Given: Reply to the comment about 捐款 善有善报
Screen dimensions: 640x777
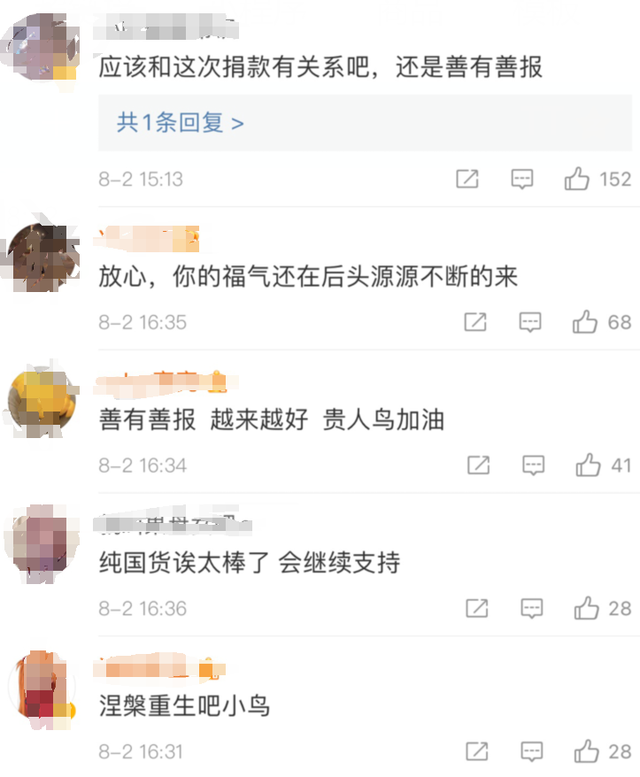Looking at the screenshot, I should pyautogui.click(x=522, y=179).
